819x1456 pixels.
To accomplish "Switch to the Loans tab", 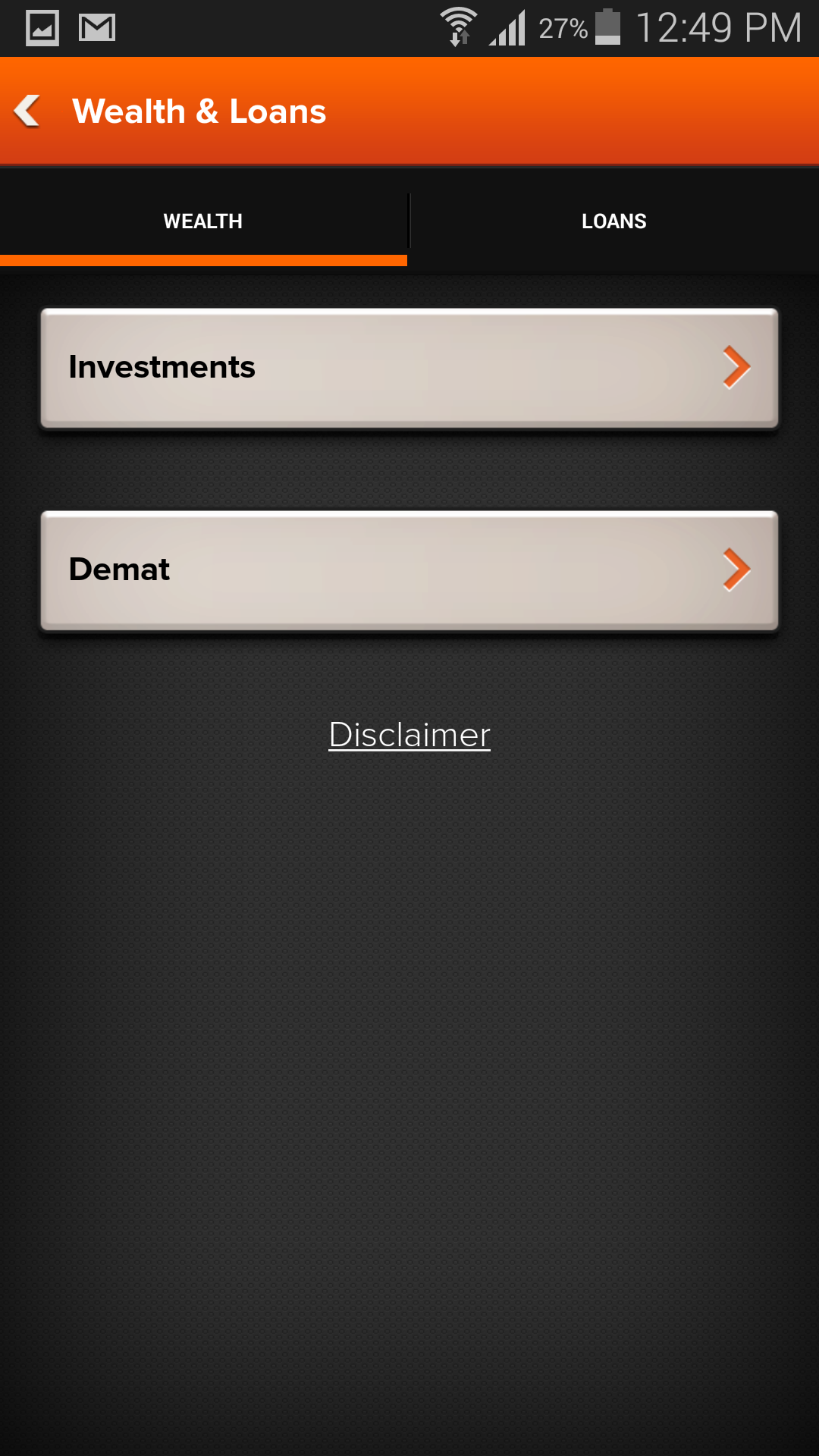I will tap(614, 221).
